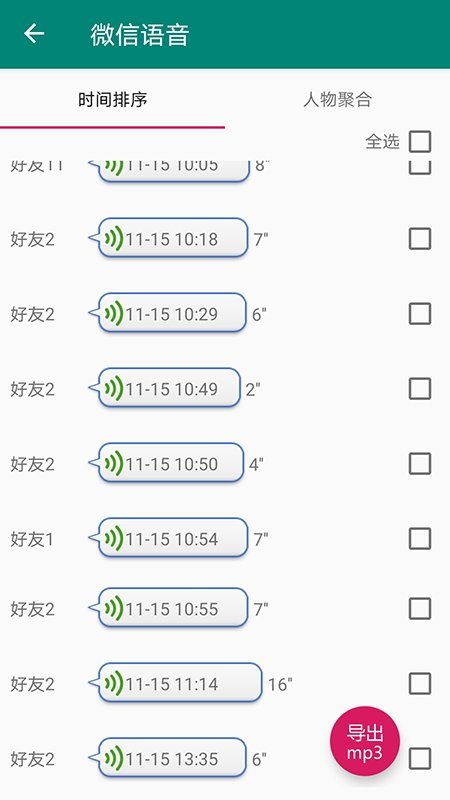450x800 pixels.
Task: Play the 11-15 10:29 voice message
Action: coord(168,313)
